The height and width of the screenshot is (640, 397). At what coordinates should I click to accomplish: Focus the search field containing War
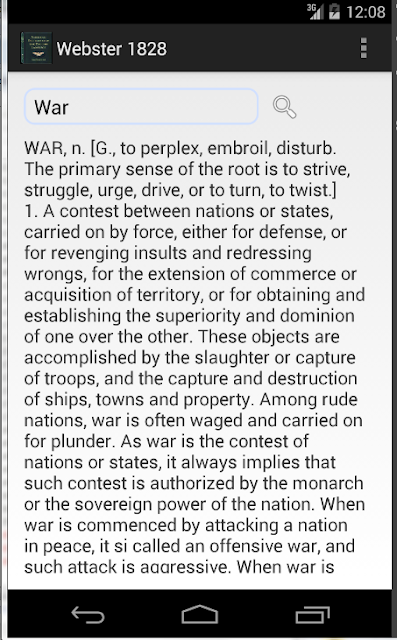click(x=141, y=107)
